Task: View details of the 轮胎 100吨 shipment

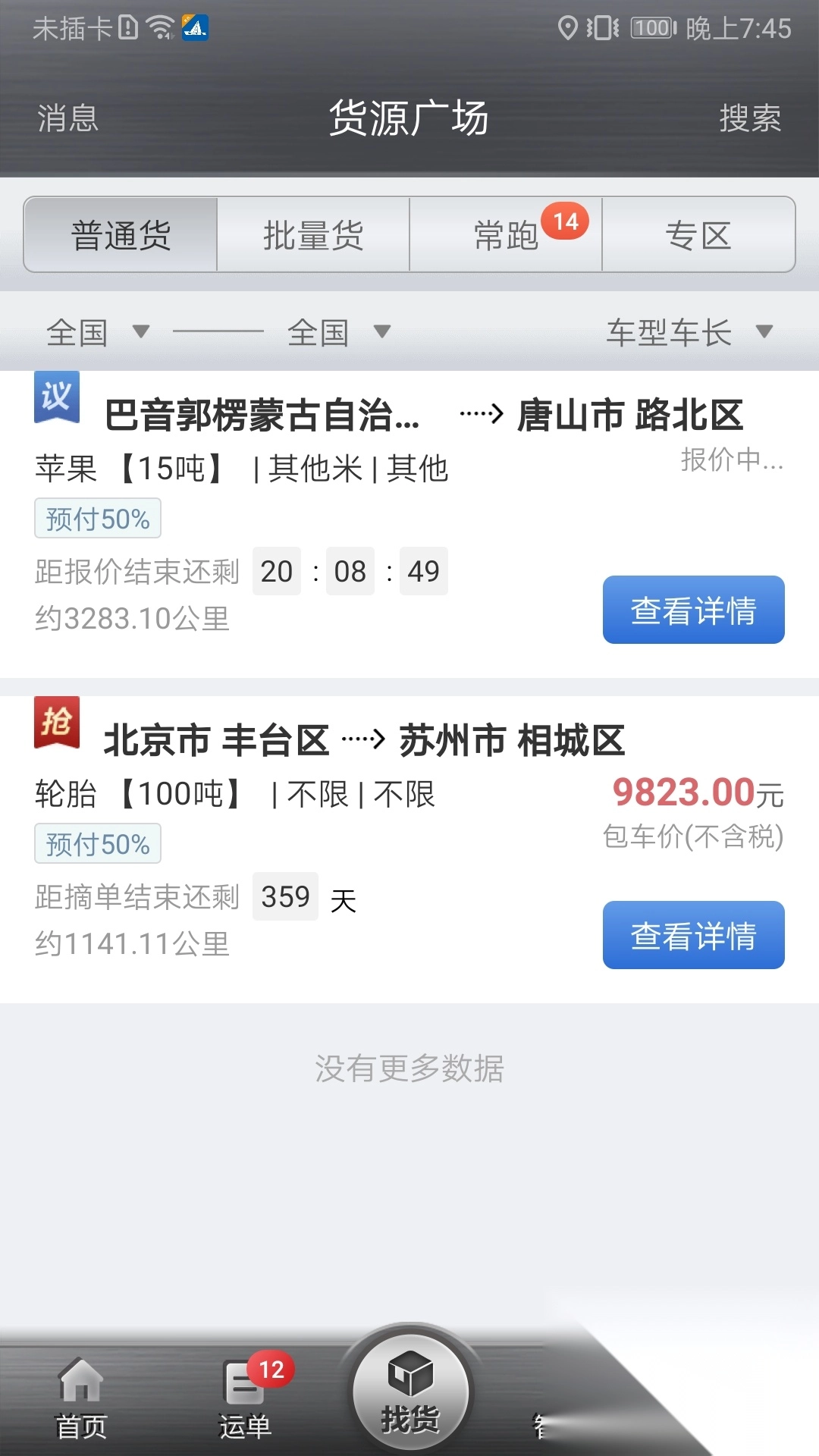Action: point(693,935)
